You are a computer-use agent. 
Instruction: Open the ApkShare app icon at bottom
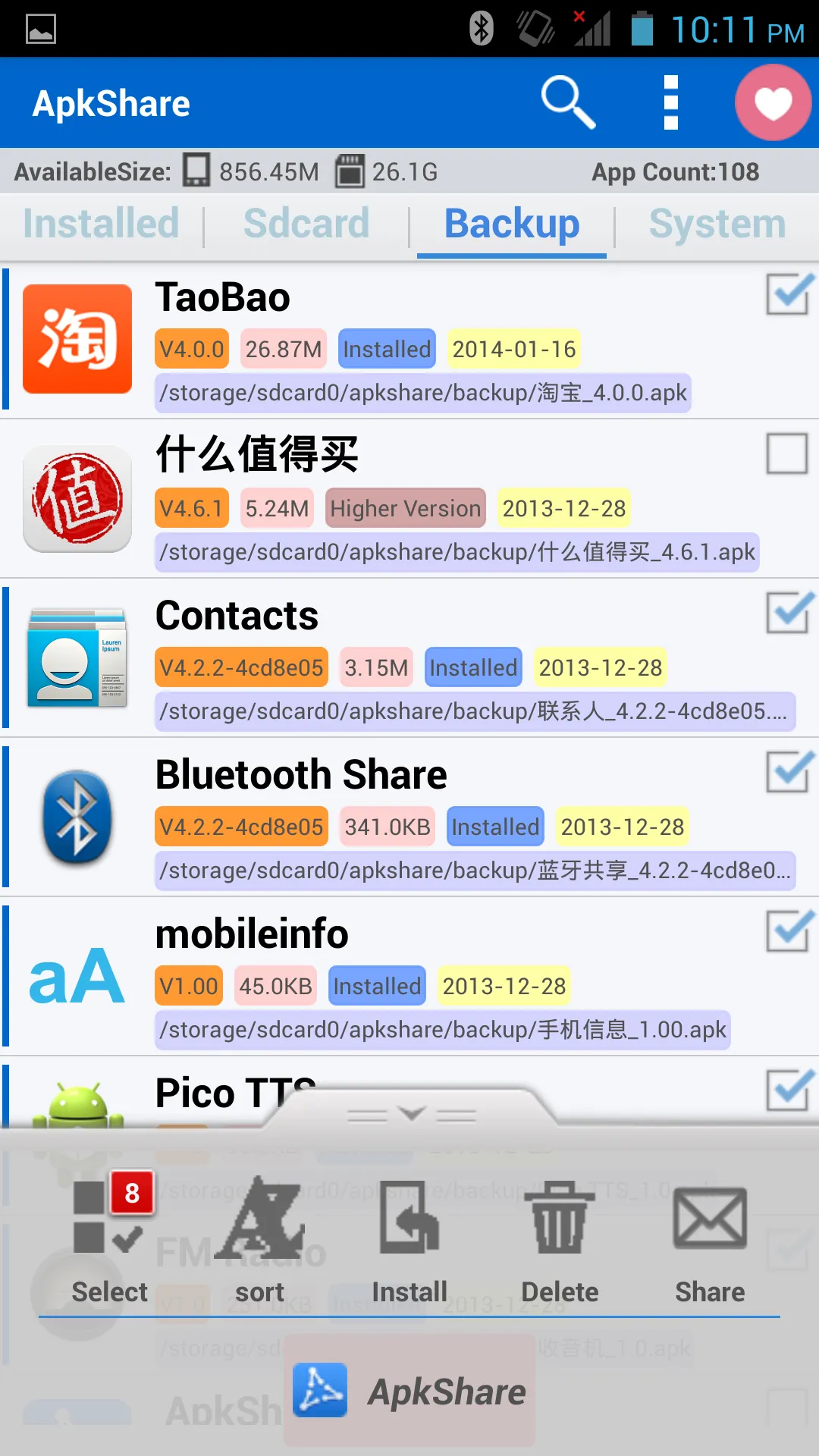coord(319,1391)
